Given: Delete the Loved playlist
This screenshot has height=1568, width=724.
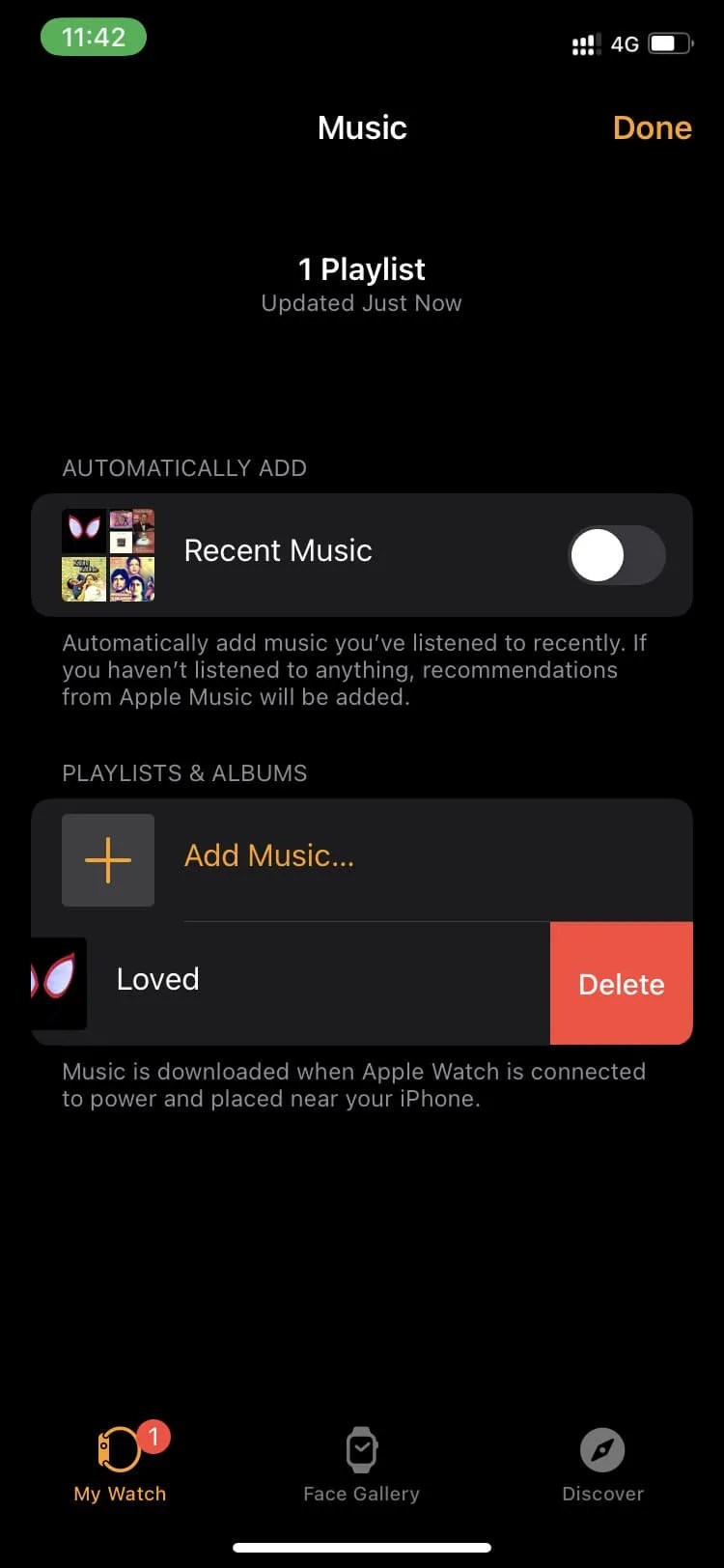Looking at the screenshot, I should pyautogui.click(x=621, y=983).
